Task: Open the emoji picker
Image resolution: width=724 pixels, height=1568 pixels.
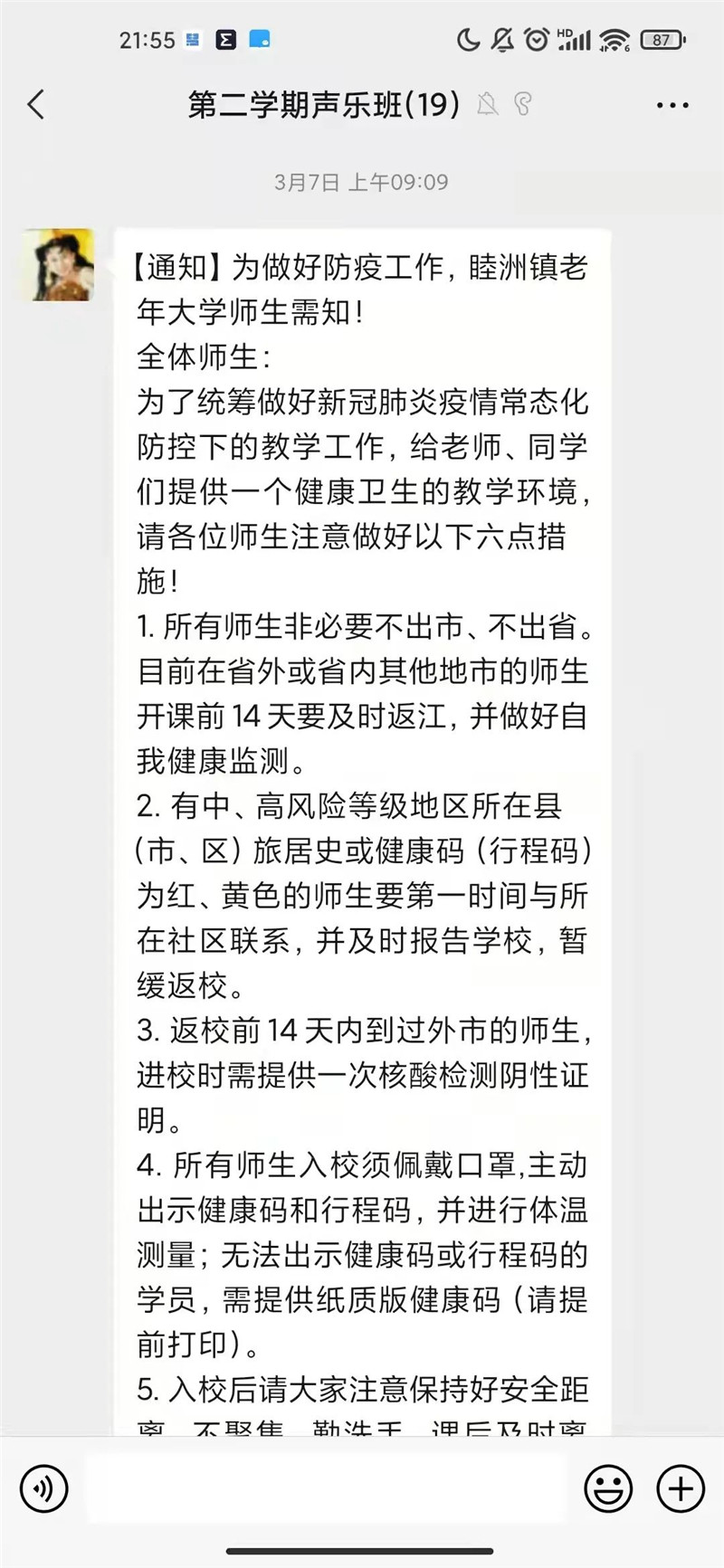Action: click(x=608, y=1488)
